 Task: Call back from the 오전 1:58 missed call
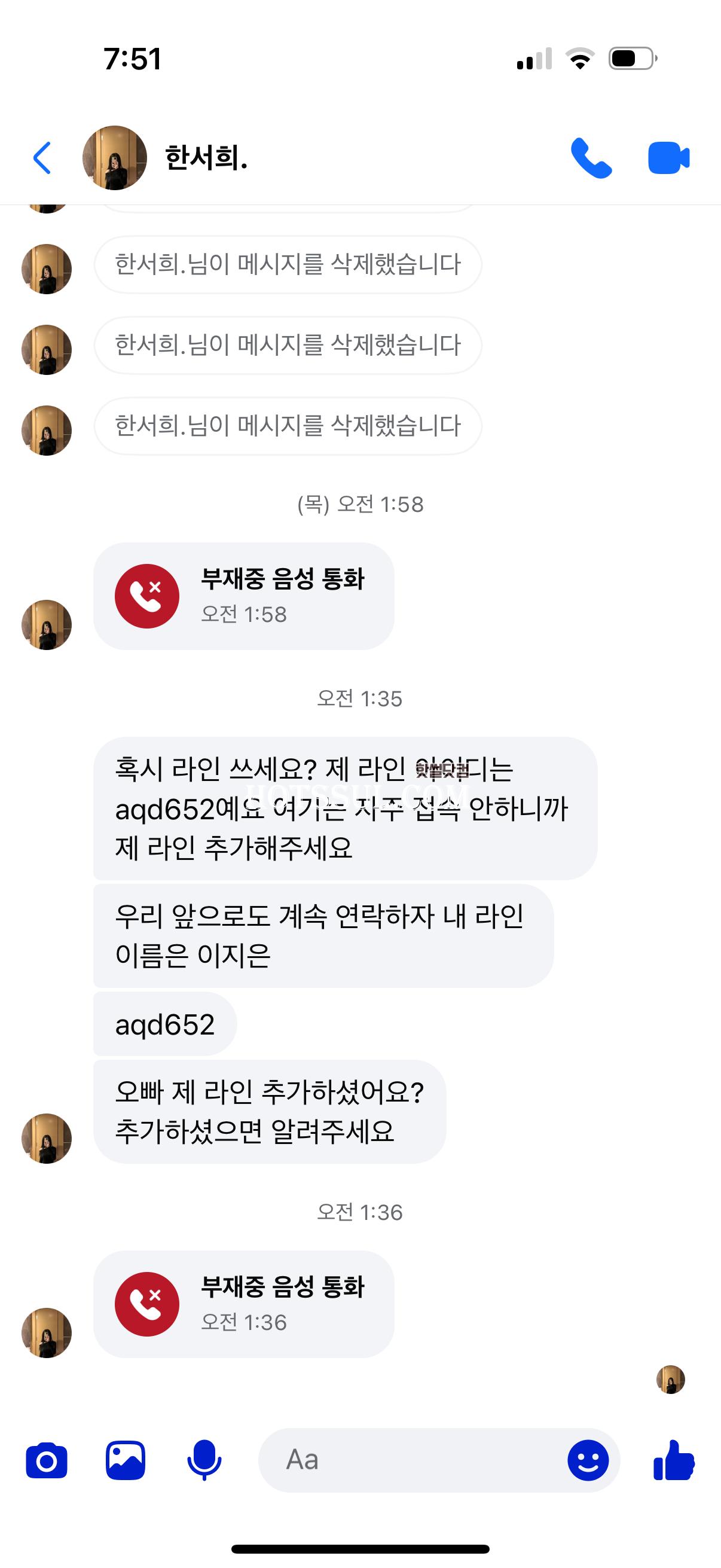(243, 596)
